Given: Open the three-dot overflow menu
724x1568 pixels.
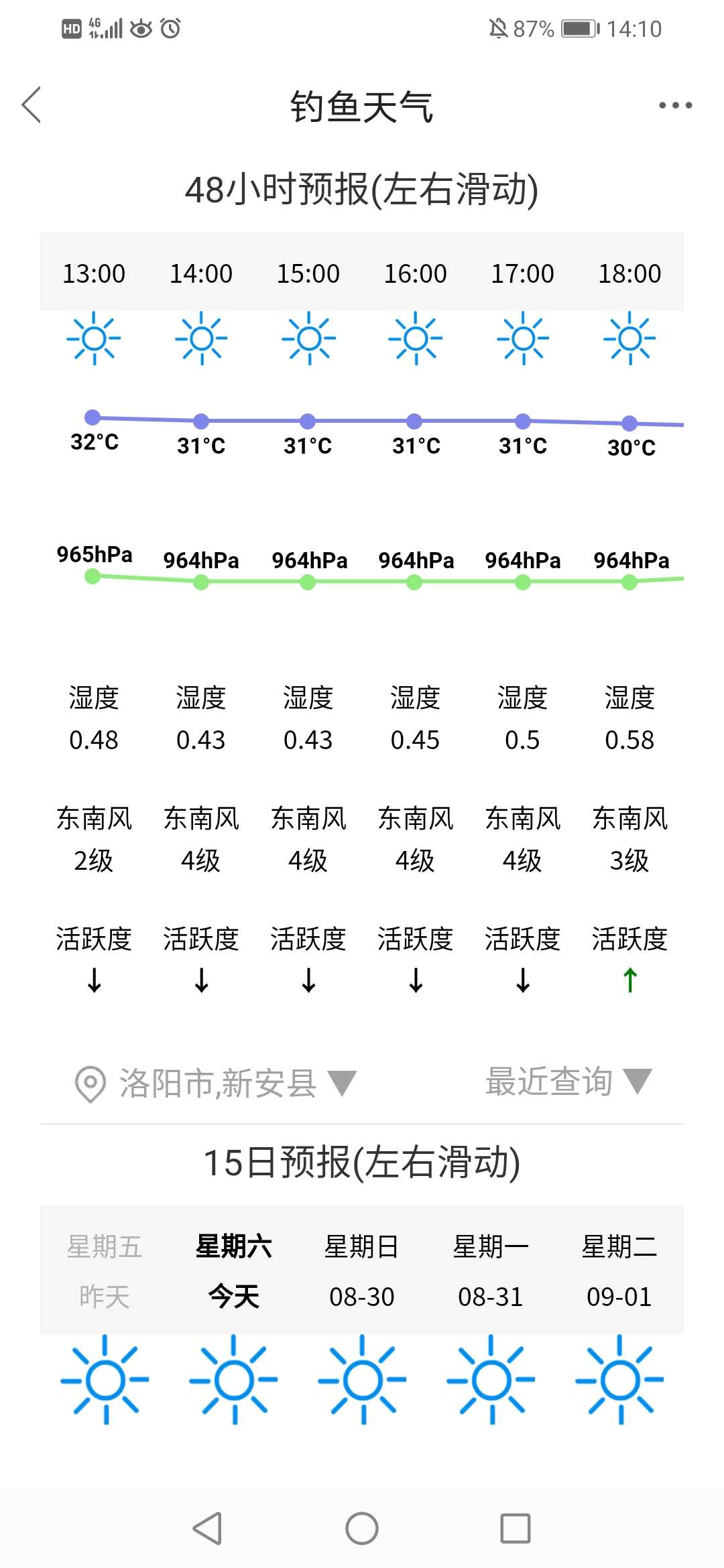Looking at the screenshot, I should (675, 105).
